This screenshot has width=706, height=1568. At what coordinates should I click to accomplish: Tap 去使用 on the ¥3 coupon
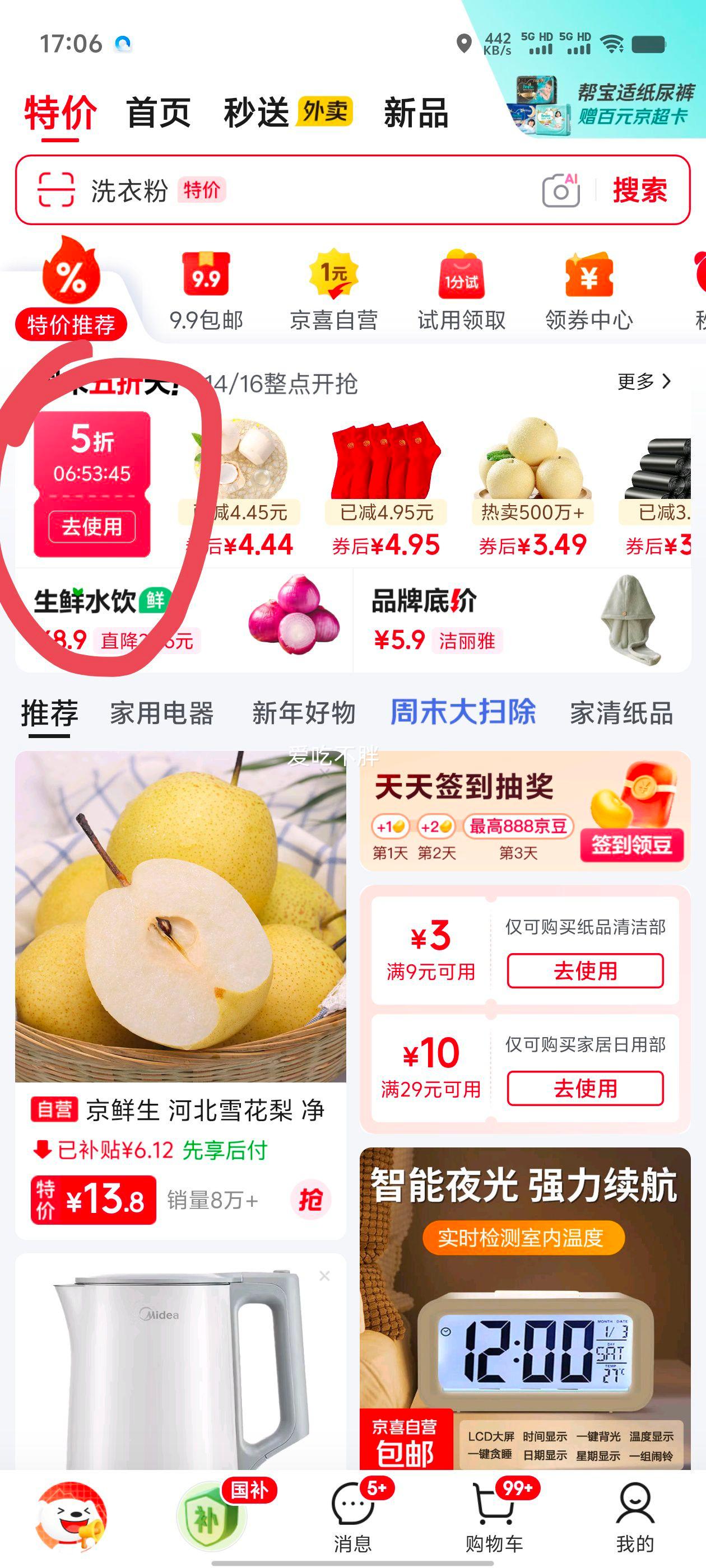coord(584,971)
